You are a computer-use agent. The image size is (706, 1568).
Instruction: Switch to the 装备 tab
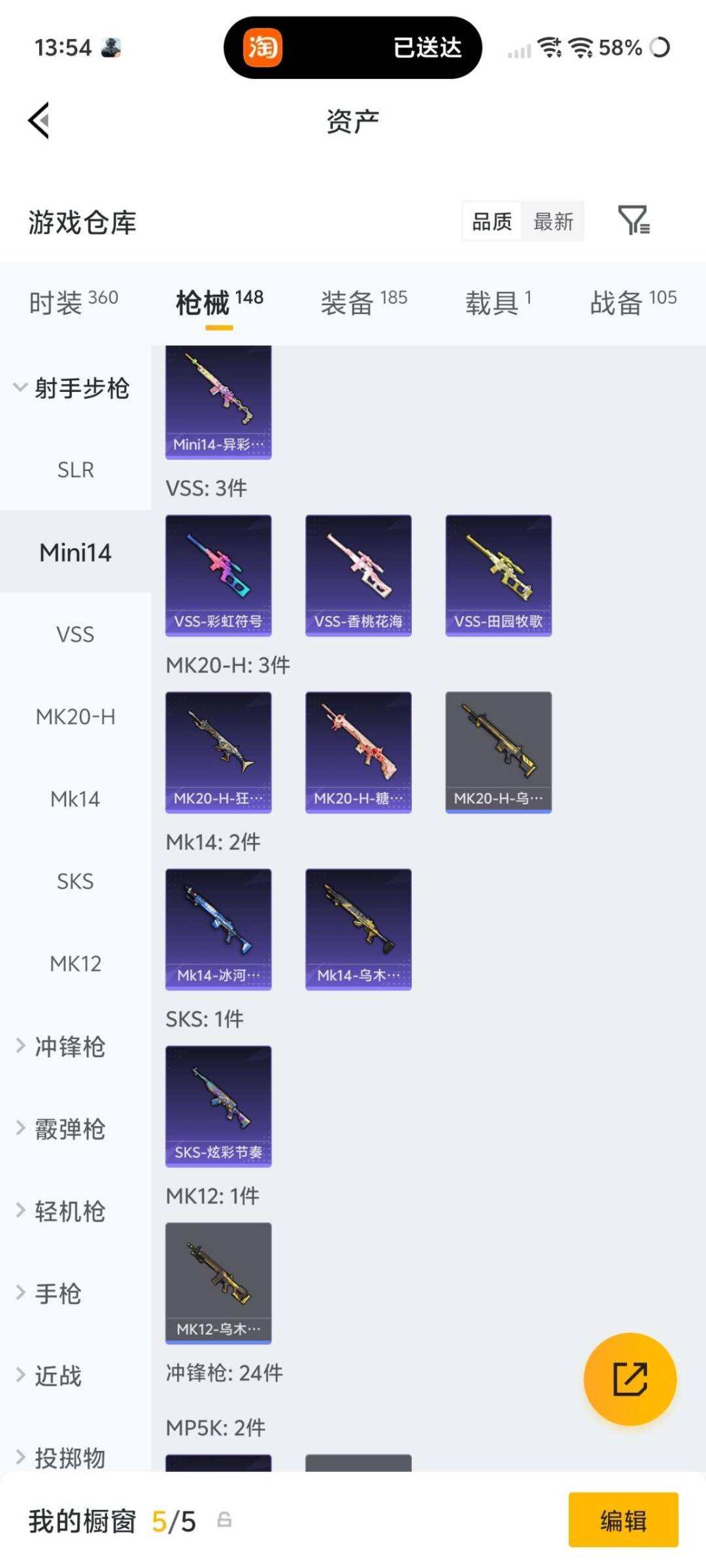pyautogui.click(x=363, y=302)
